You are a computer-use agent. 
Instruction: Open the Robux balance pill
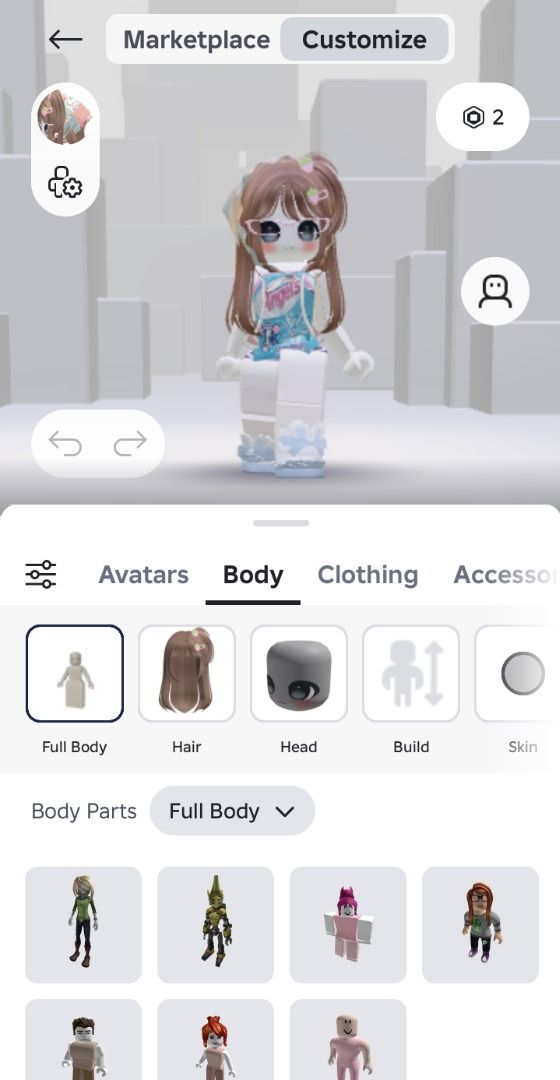[x=483, y=117]
